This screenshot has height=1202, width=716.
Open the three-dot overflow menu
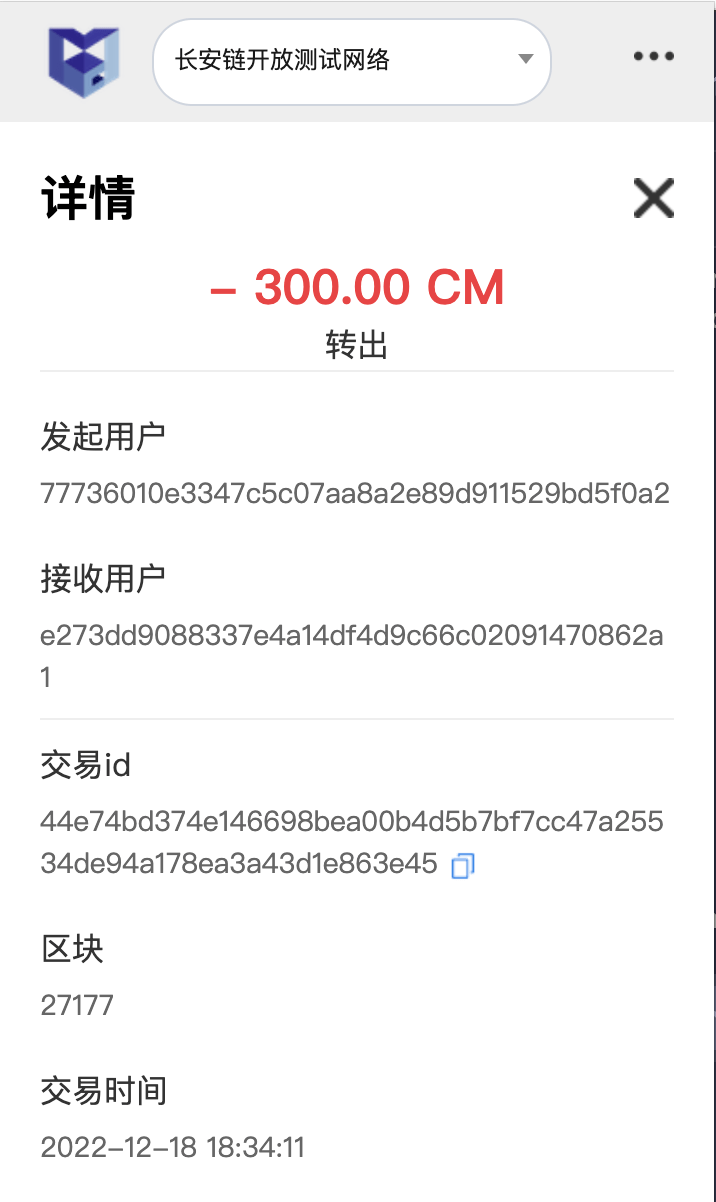click(653, 57)
